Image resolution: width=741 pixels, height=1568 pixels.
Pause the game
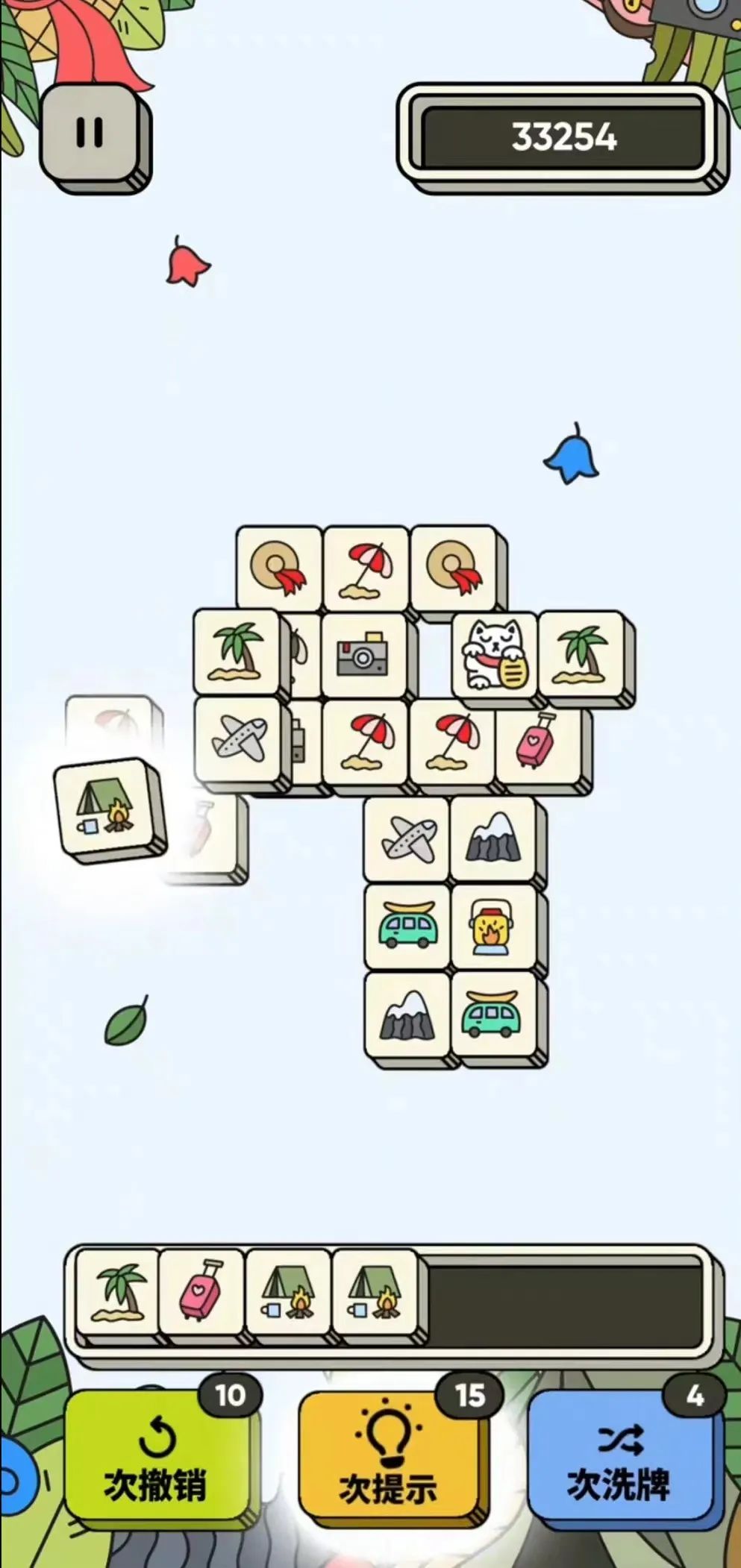point(90,133)
